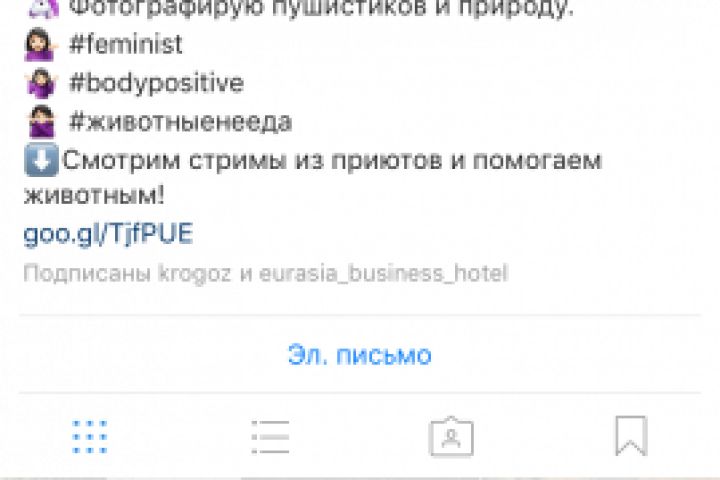Open the #животныенееда hashtag

(x=180, y=122)
